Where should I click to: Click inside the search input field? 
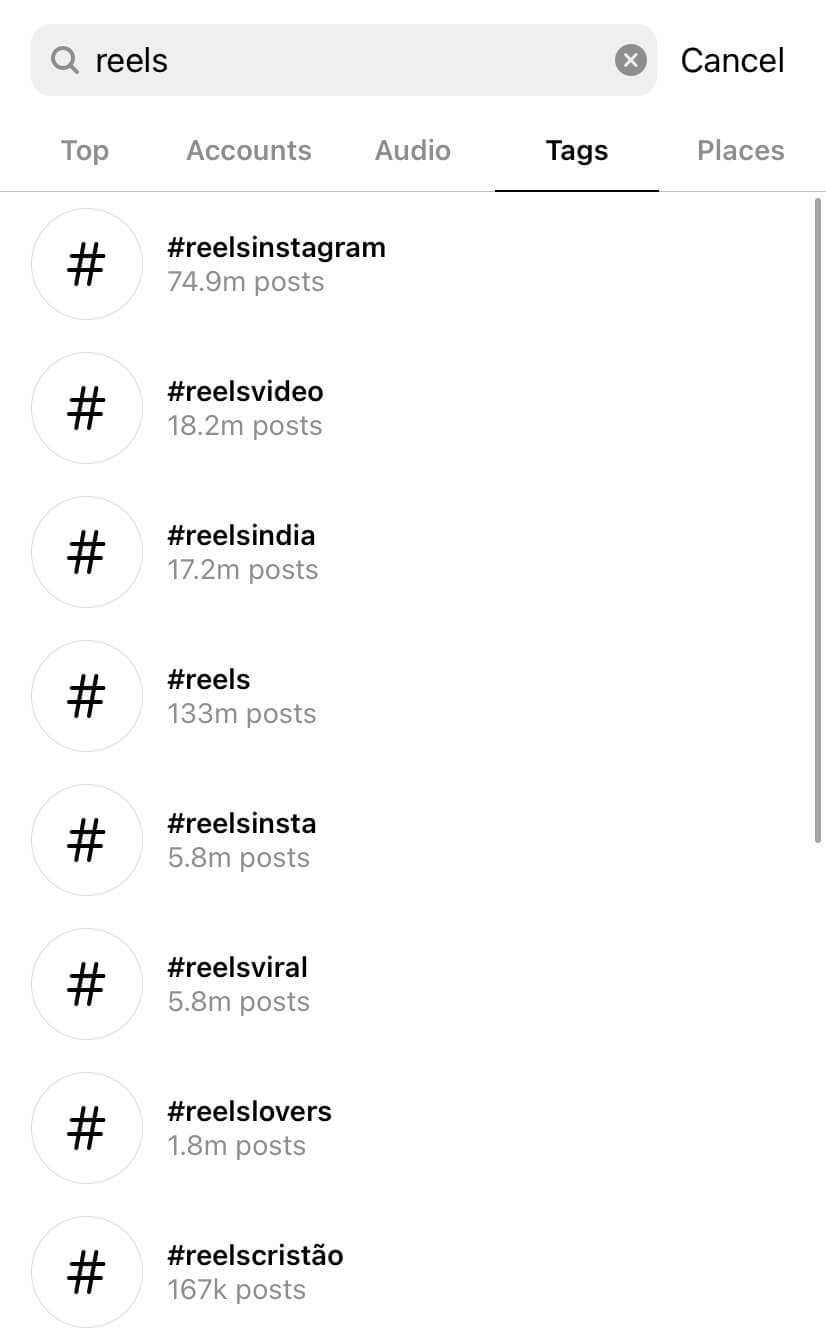300,60
